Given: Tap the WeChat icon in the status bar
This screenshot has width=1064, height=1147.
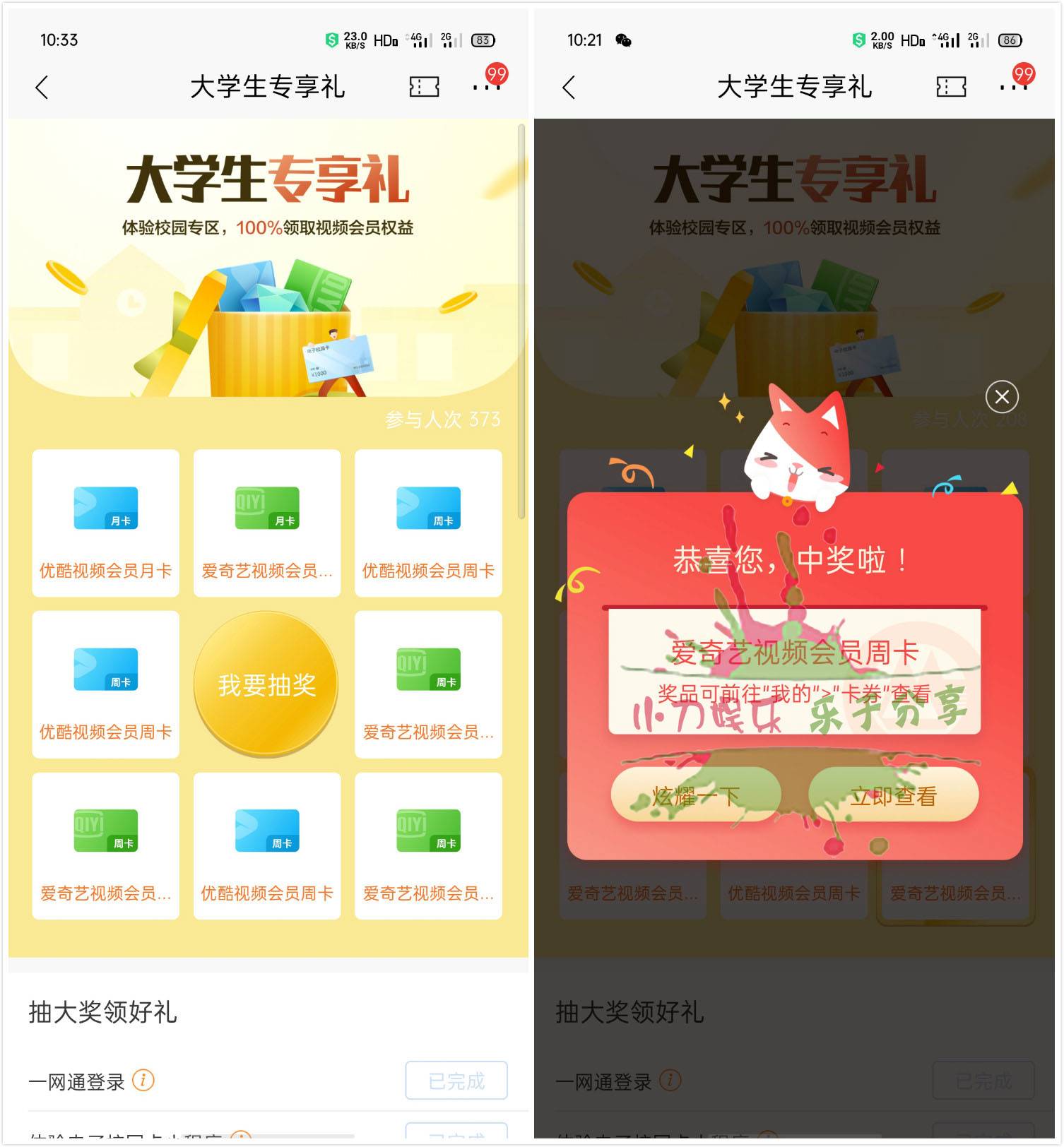Looking at the screenshot, I should (625, 40).
